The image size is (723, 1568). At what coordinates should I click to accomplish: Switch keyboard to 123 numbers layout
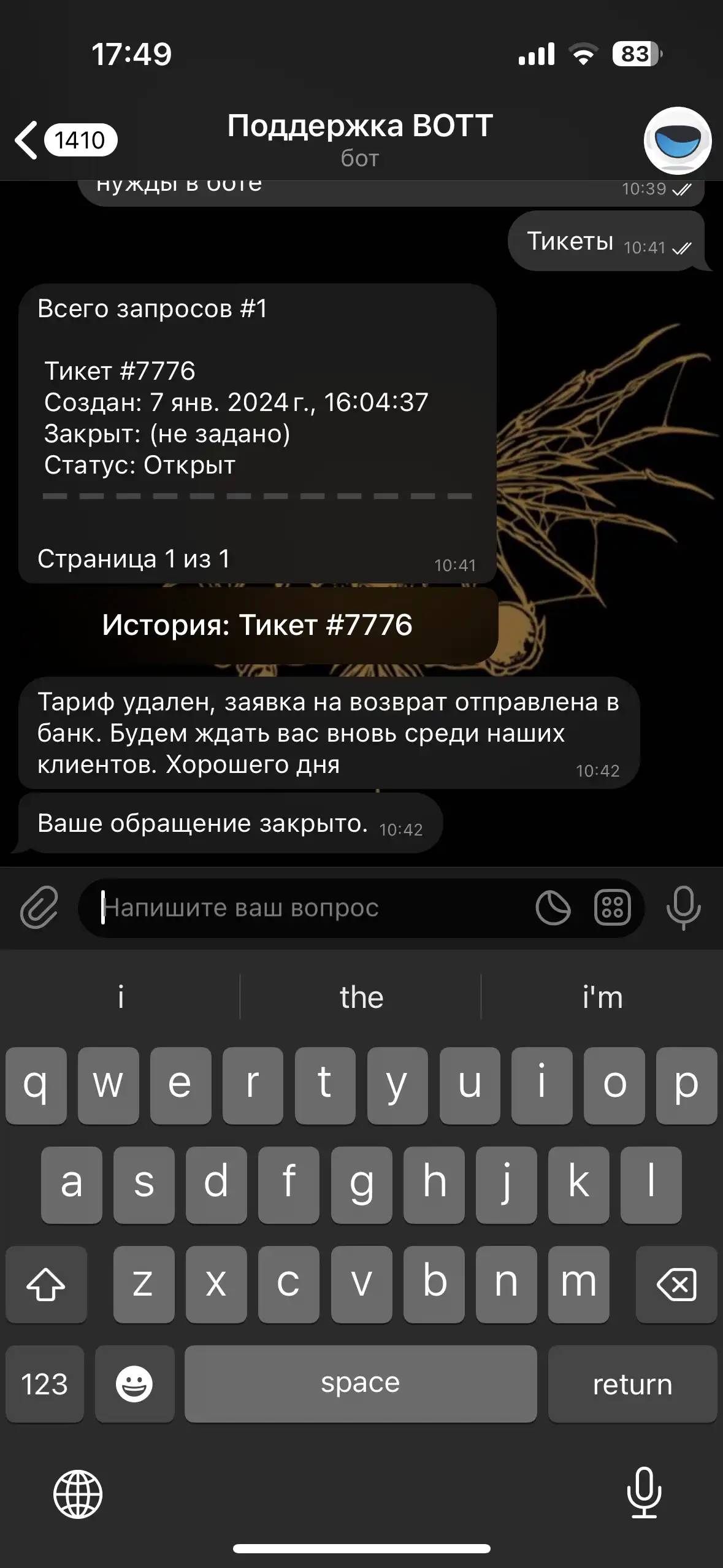click(44, 1384)
